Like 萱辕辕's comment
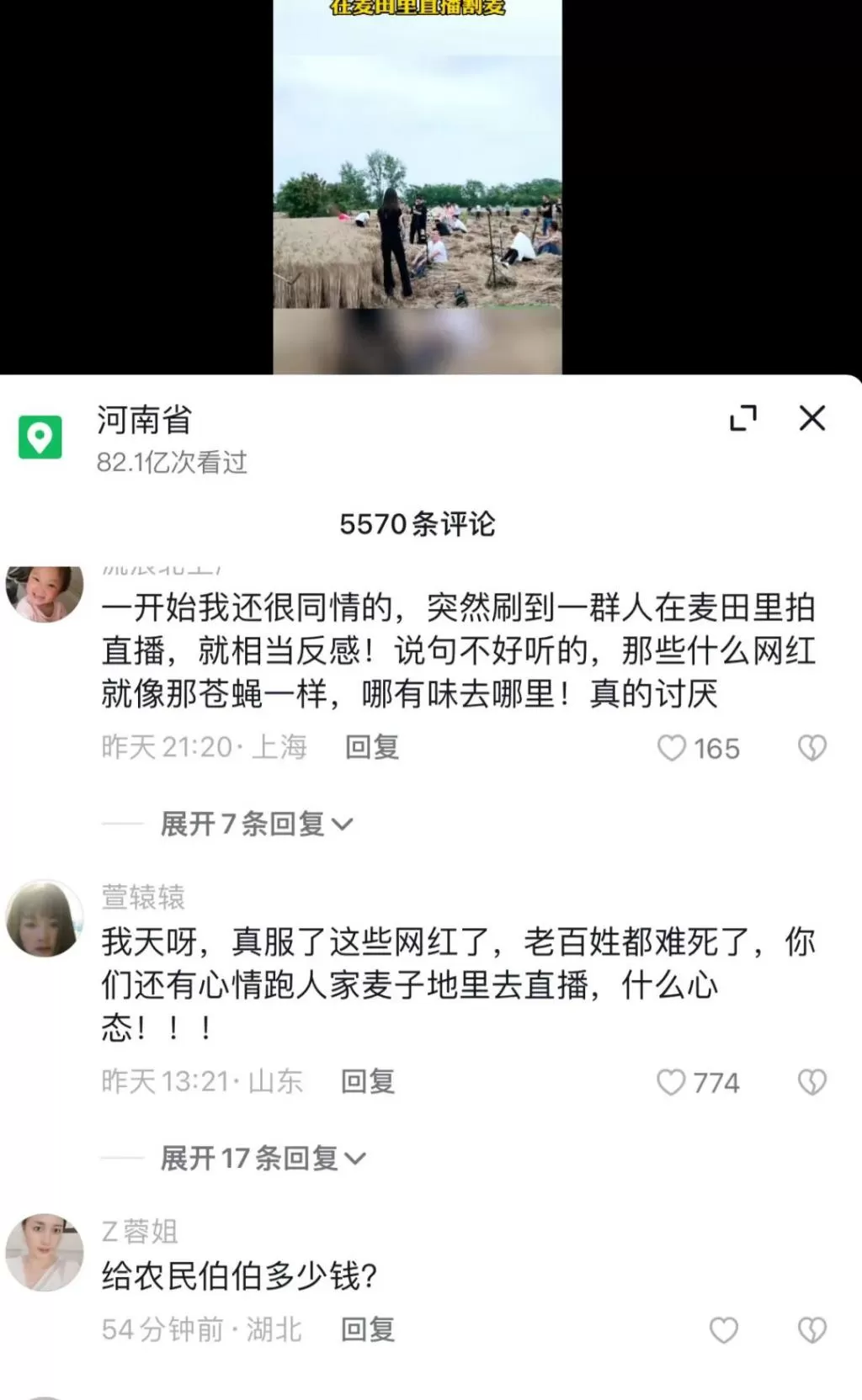Image resolution: width=862 pixels, height=1400 pixels. coord(672,1082)
